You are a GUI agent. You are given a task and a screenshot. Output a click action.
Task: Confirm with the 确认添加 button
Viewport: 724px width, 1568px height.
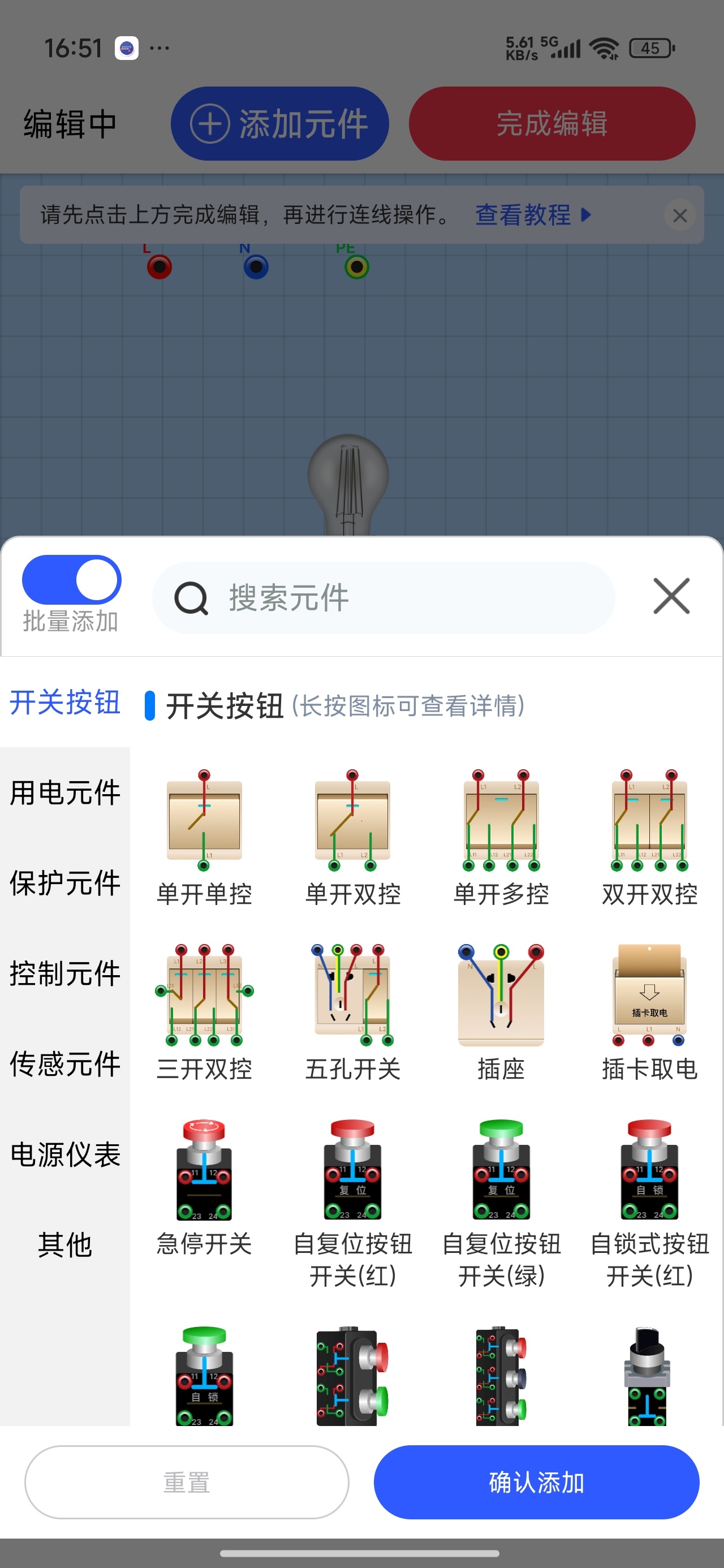(536, 1481)
